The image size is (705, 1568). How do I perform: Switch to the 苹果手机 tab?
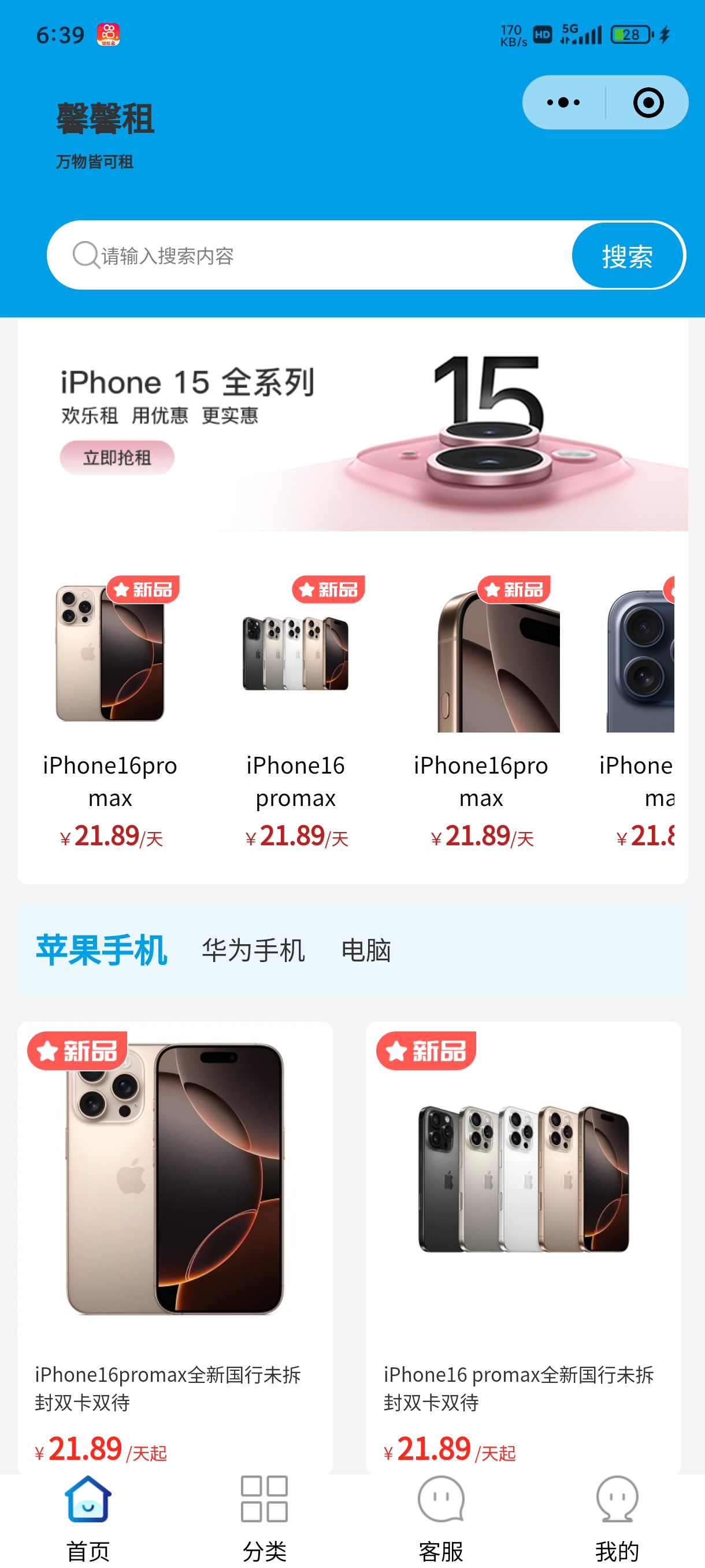pos(102,949)
